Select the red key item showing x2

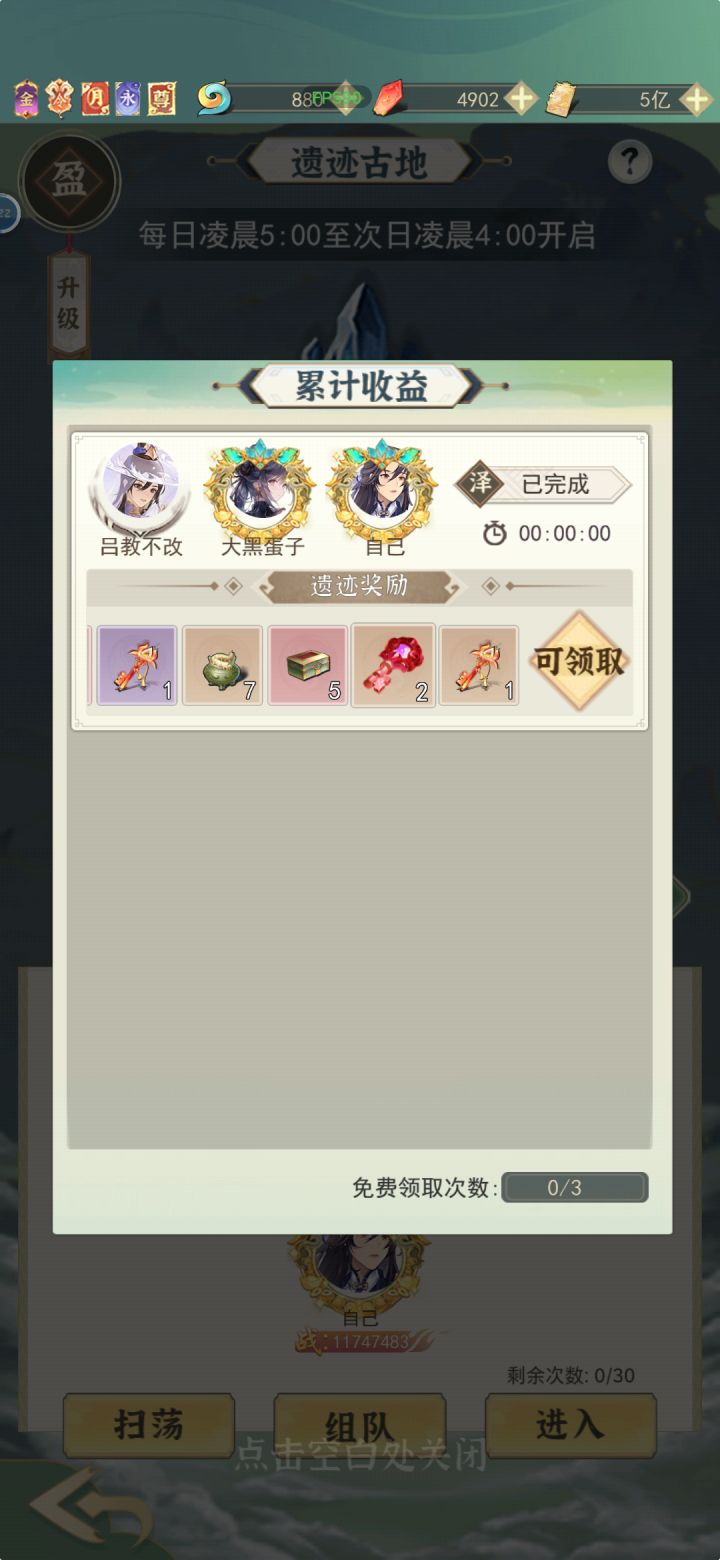[x=393, y=662]
